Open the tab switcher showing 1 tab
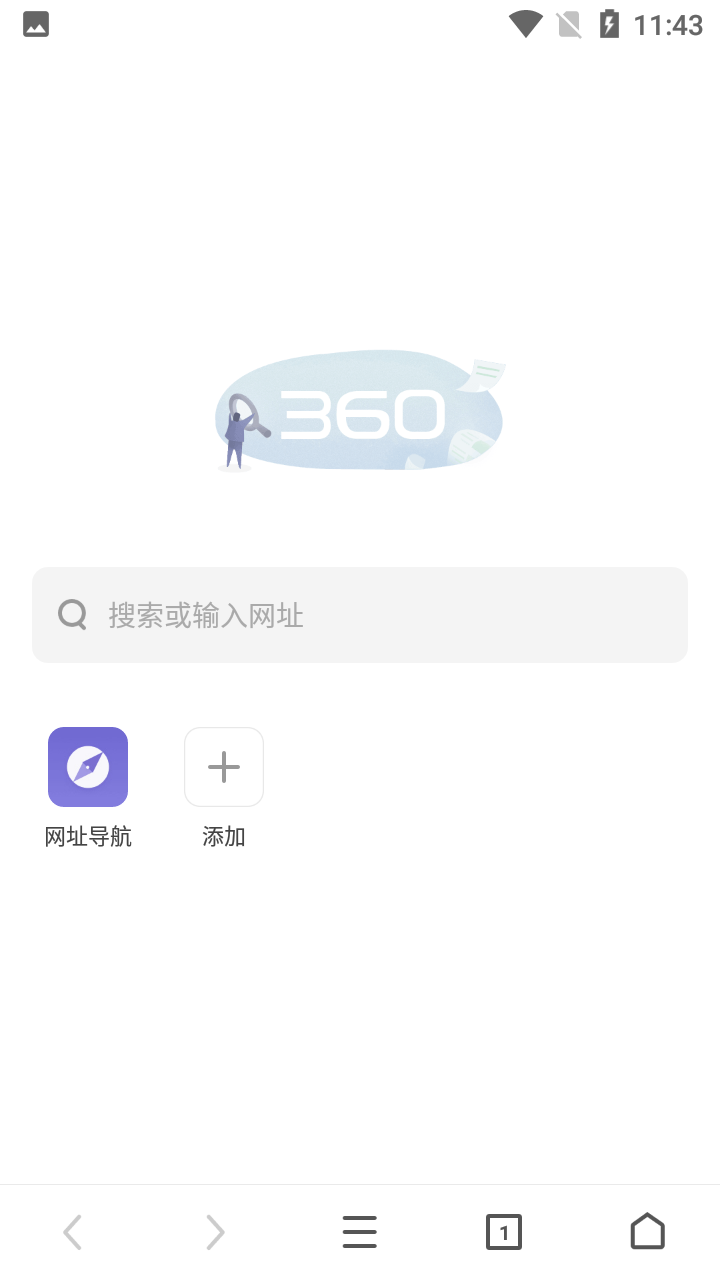 tap(504, 1232)
